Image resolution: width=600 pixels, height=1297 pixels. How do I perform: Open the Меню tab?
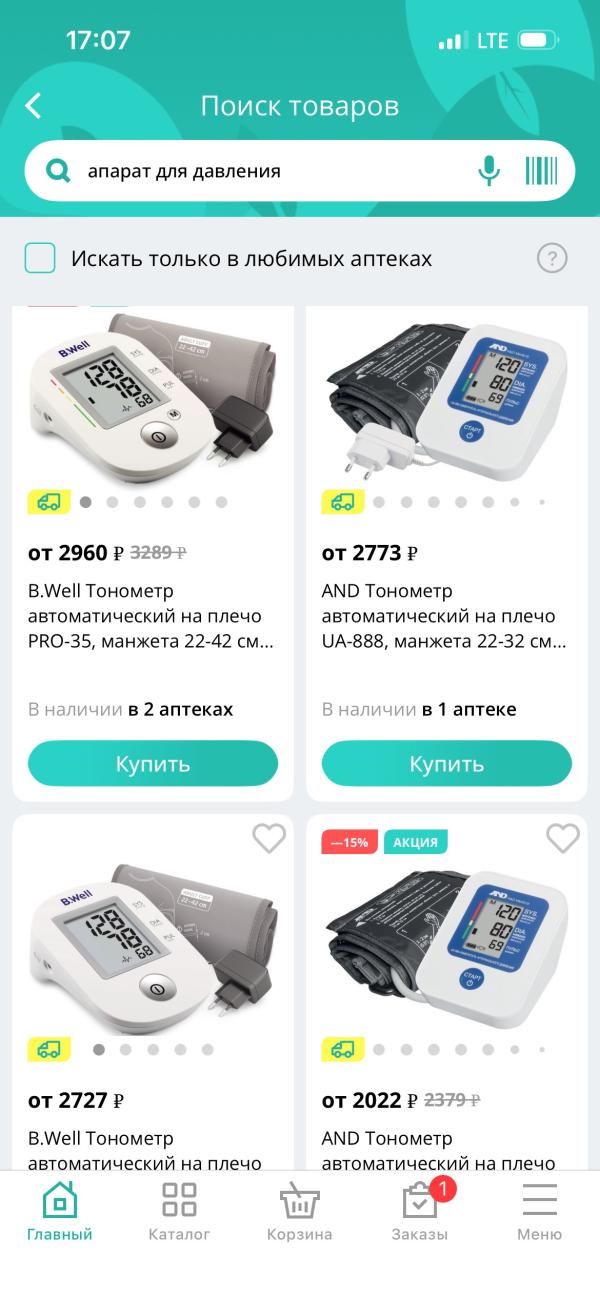539,1212
